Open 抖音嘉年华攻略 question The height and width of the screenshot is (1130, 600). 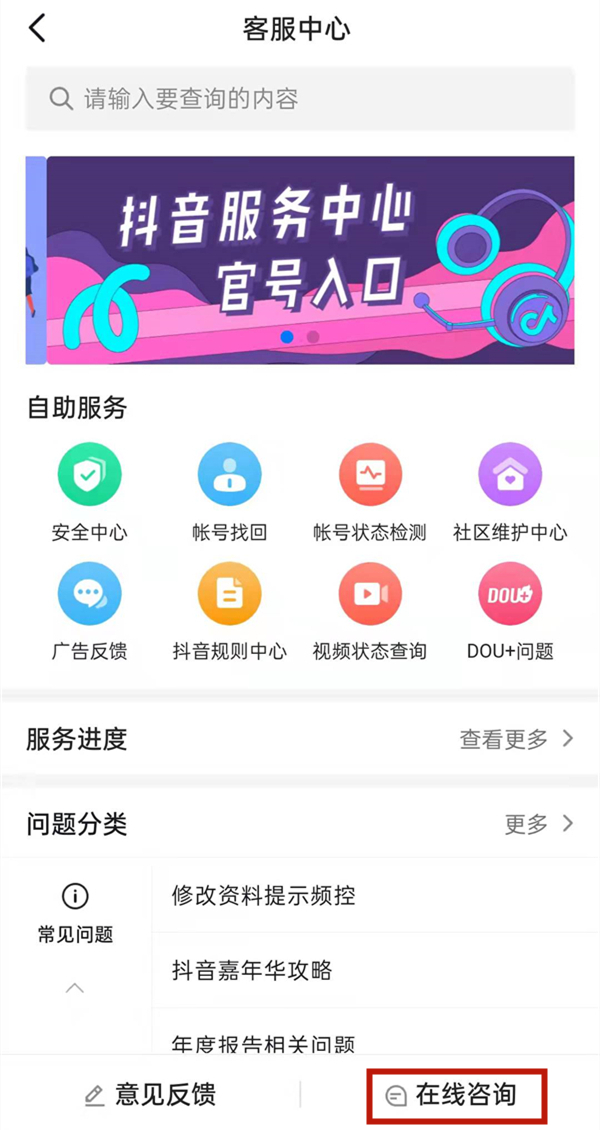(252, 971)
